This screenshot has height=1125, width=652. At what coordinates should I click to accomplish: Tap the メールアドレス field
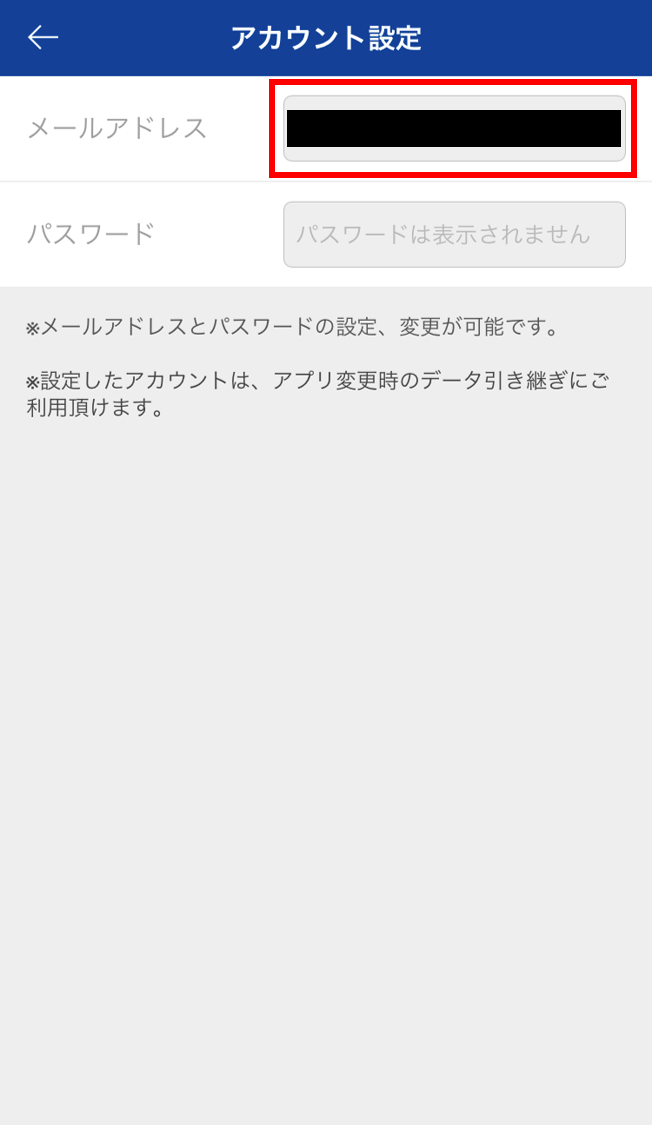pos(454,129)
